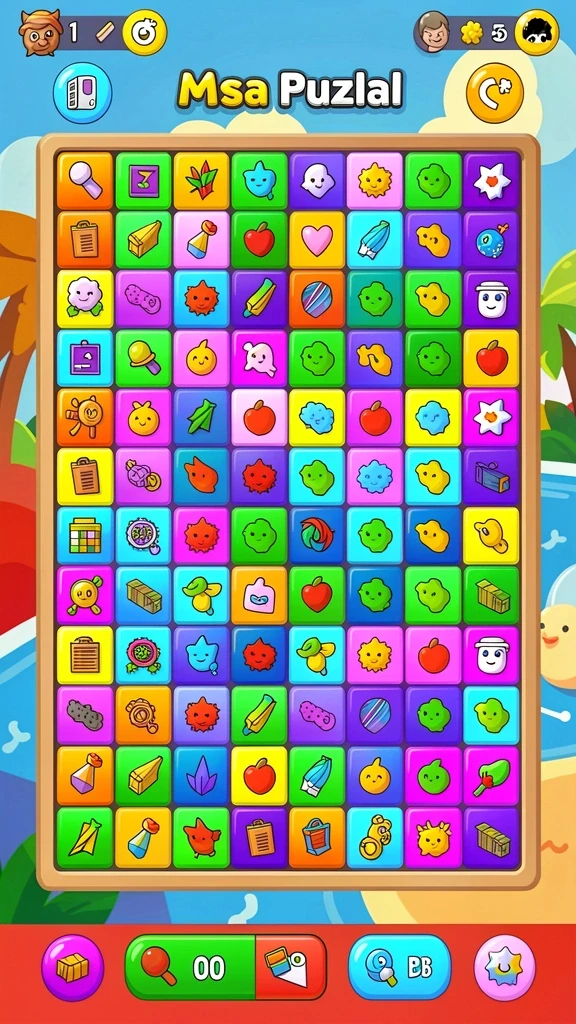This screenshot has width=576, height=1024.
Task: Tap the red cards booster button
Action: pos(291,967)
